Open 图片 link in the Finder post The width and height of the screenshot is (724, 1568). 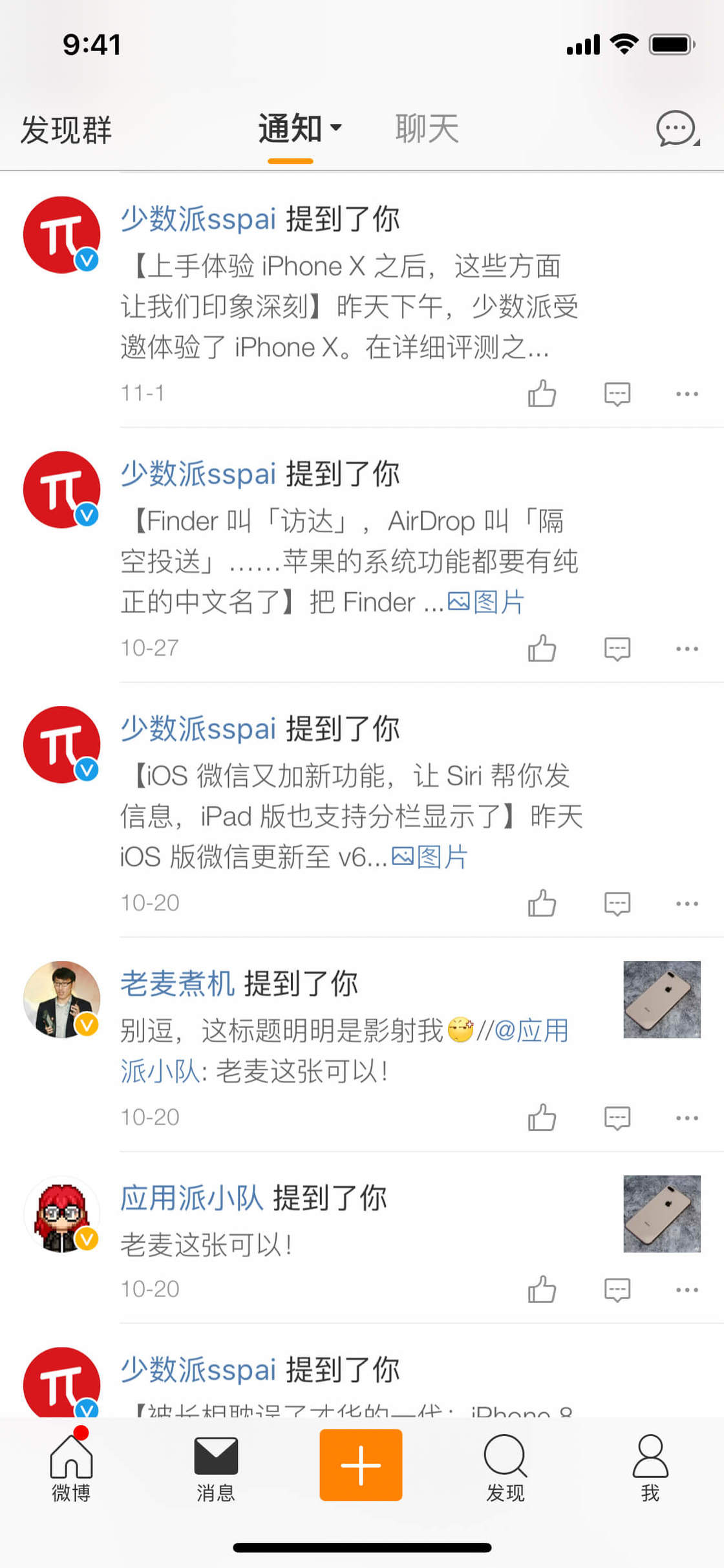(485, 602)
